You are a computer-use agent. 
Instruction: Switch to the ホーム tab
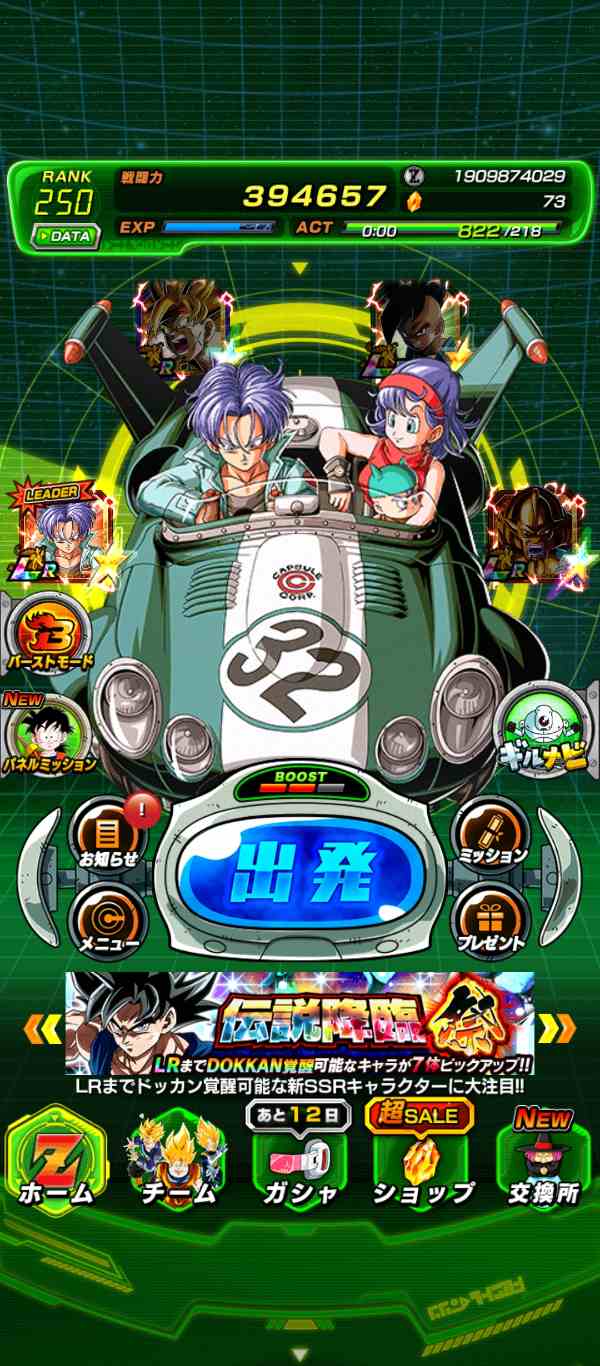pos(55,1160)
